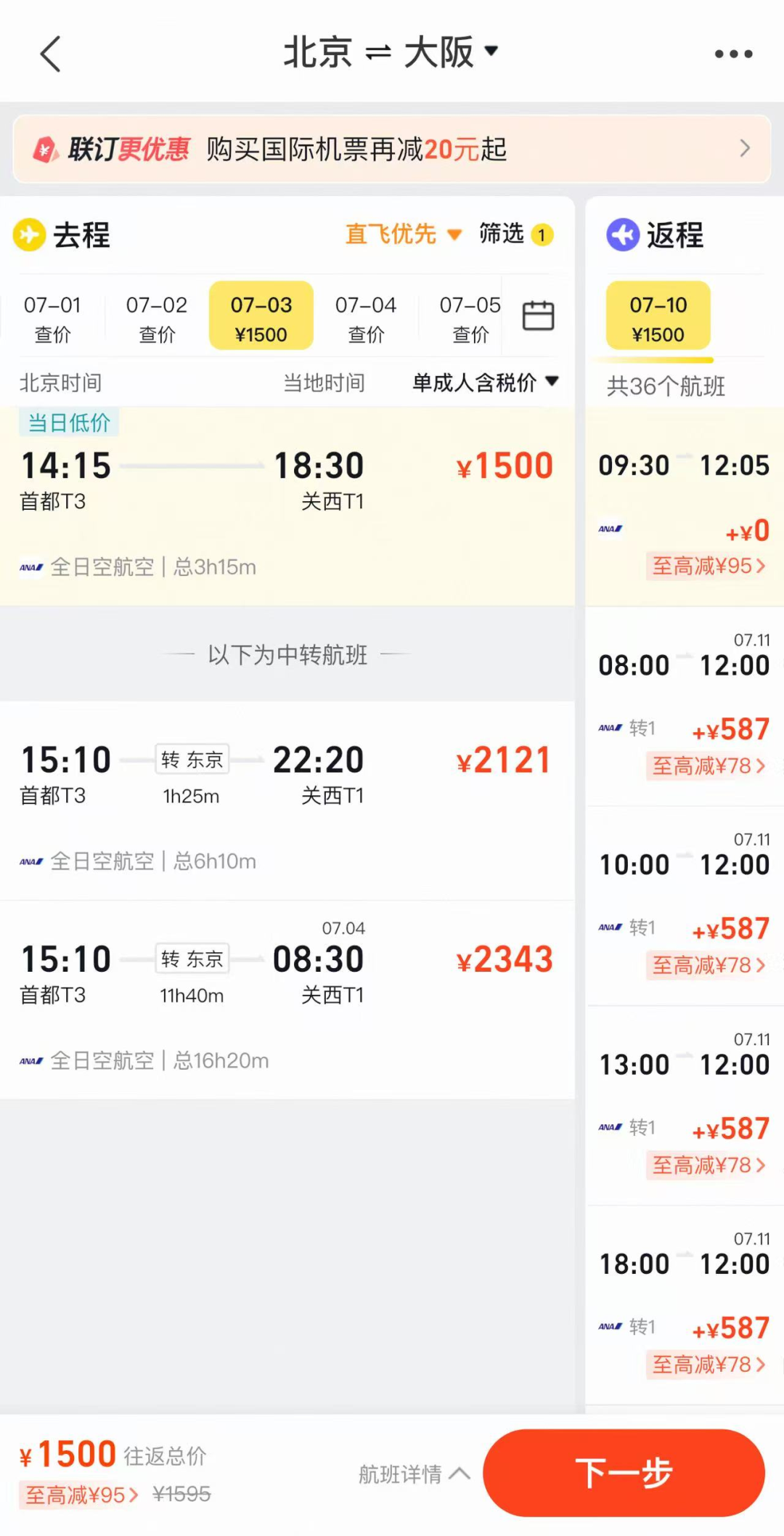Screen dimensions: 784x1536
Task: Open the 直飞优先 sort dropdown
Action: [403, 234]
